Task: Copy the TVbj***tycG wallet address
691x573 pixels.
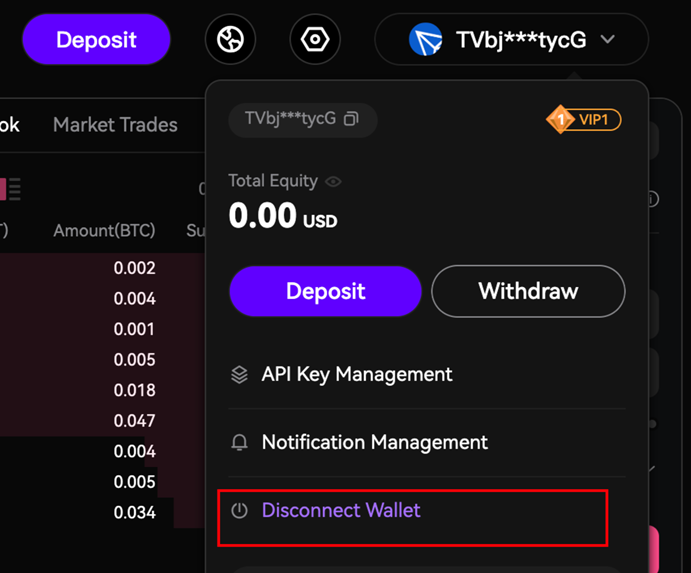Action: click(351, 120)
